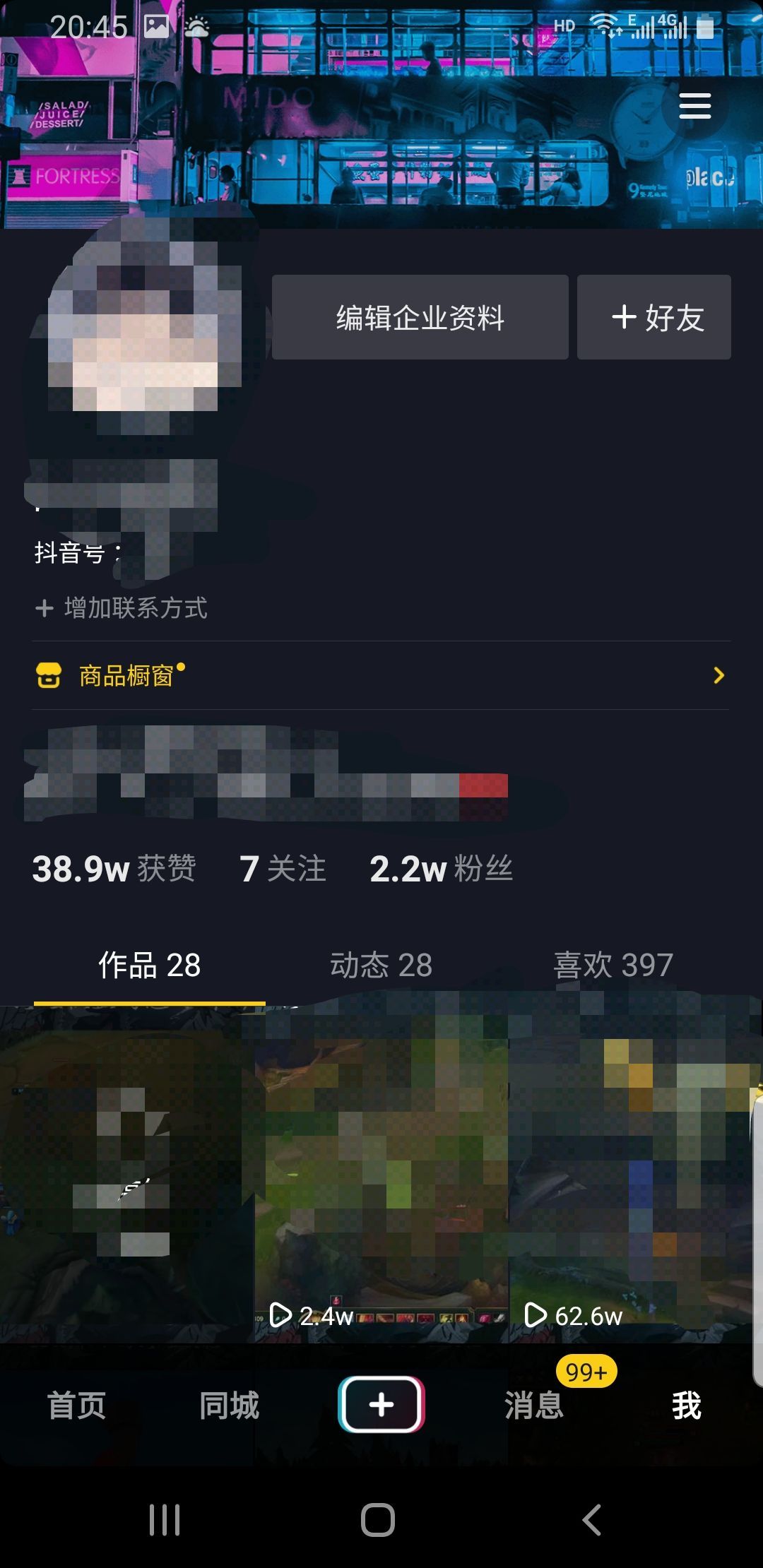Open the hamburger menu icon
This screenshot has width=763, height=1568.
pyautogui.click(x=694, y=106)
